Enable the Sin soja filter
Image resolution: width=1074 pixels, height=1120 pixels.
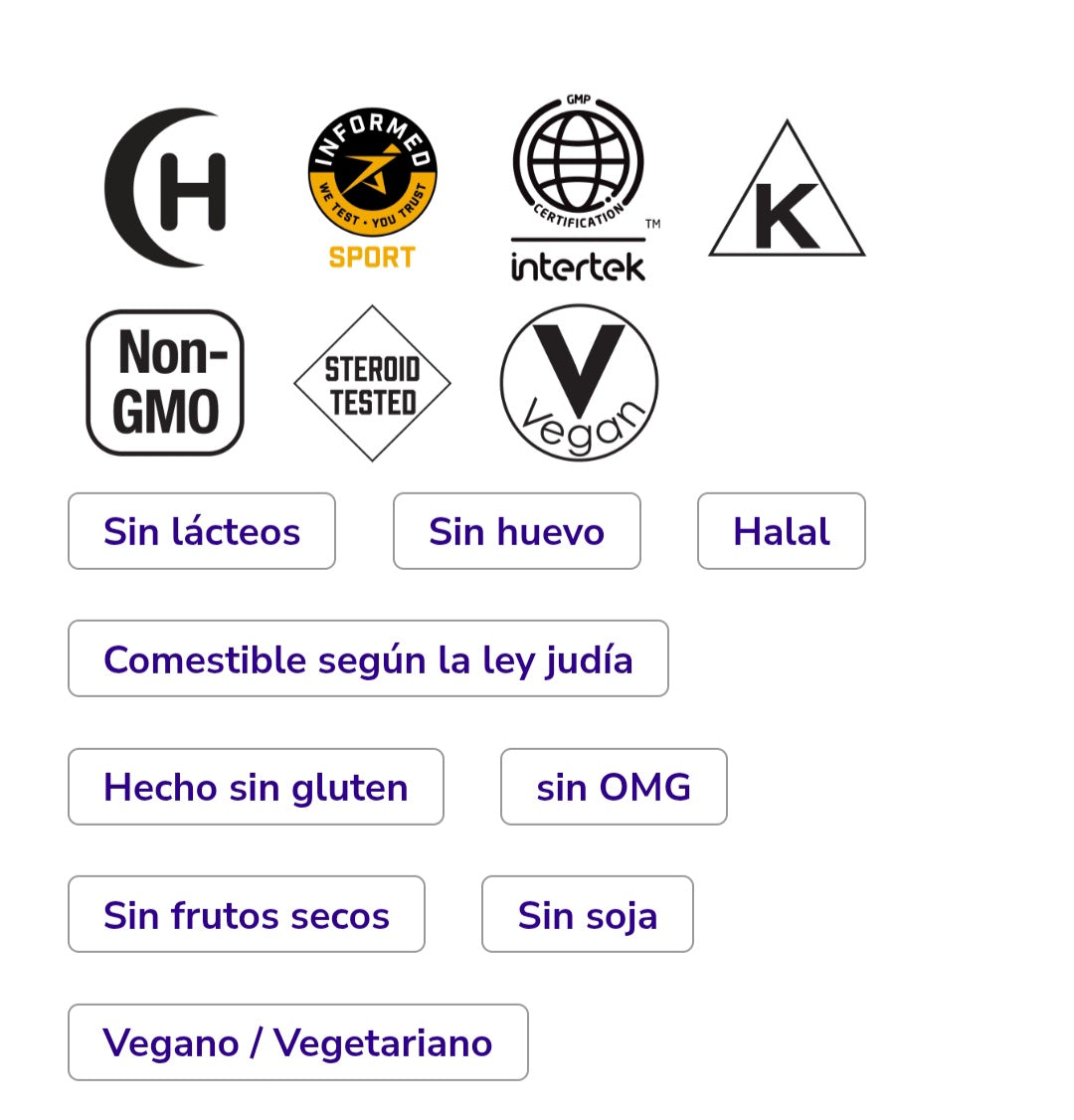coord(587,914)
